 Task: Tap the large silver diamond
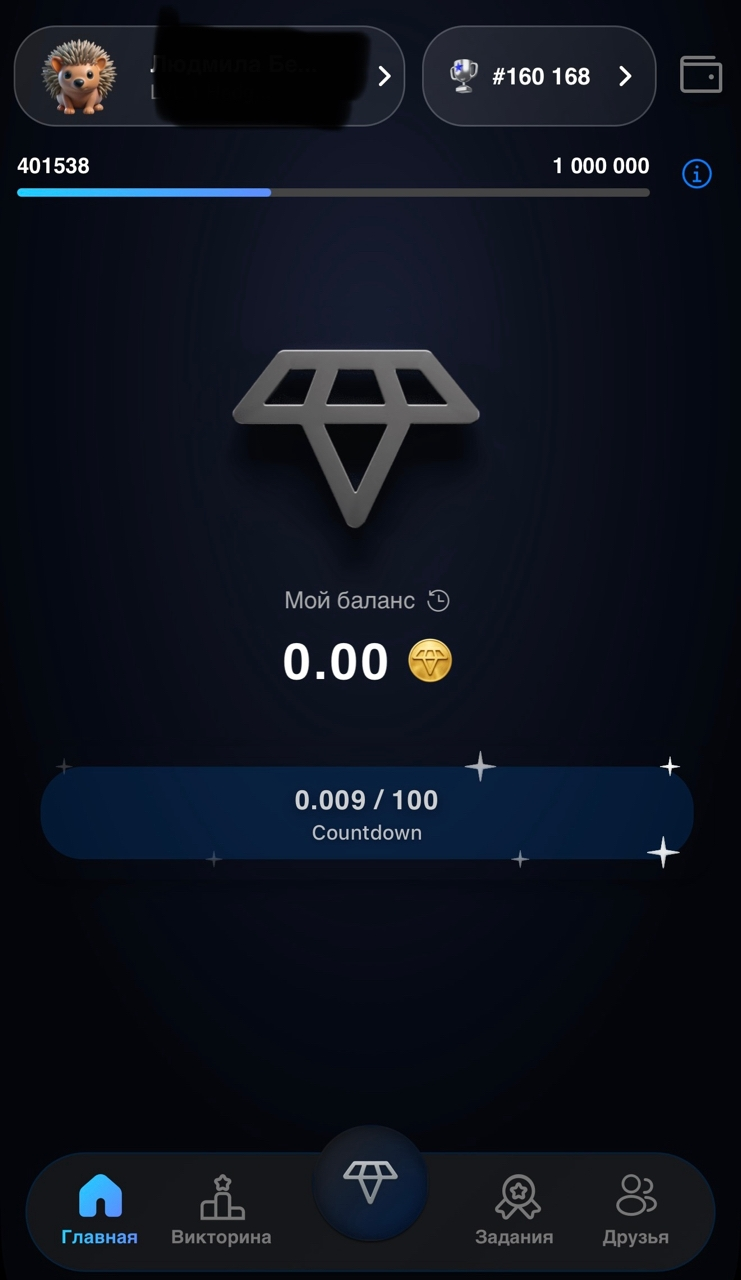tap(356, 432)
